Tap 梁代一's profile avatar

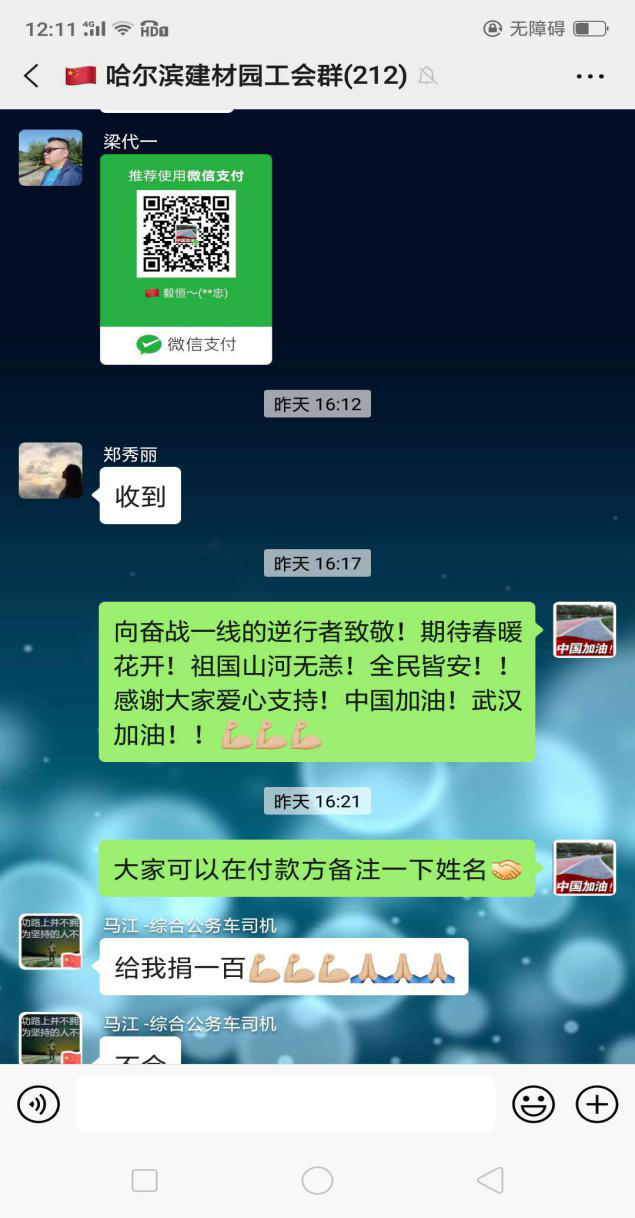tap(50, 158)
